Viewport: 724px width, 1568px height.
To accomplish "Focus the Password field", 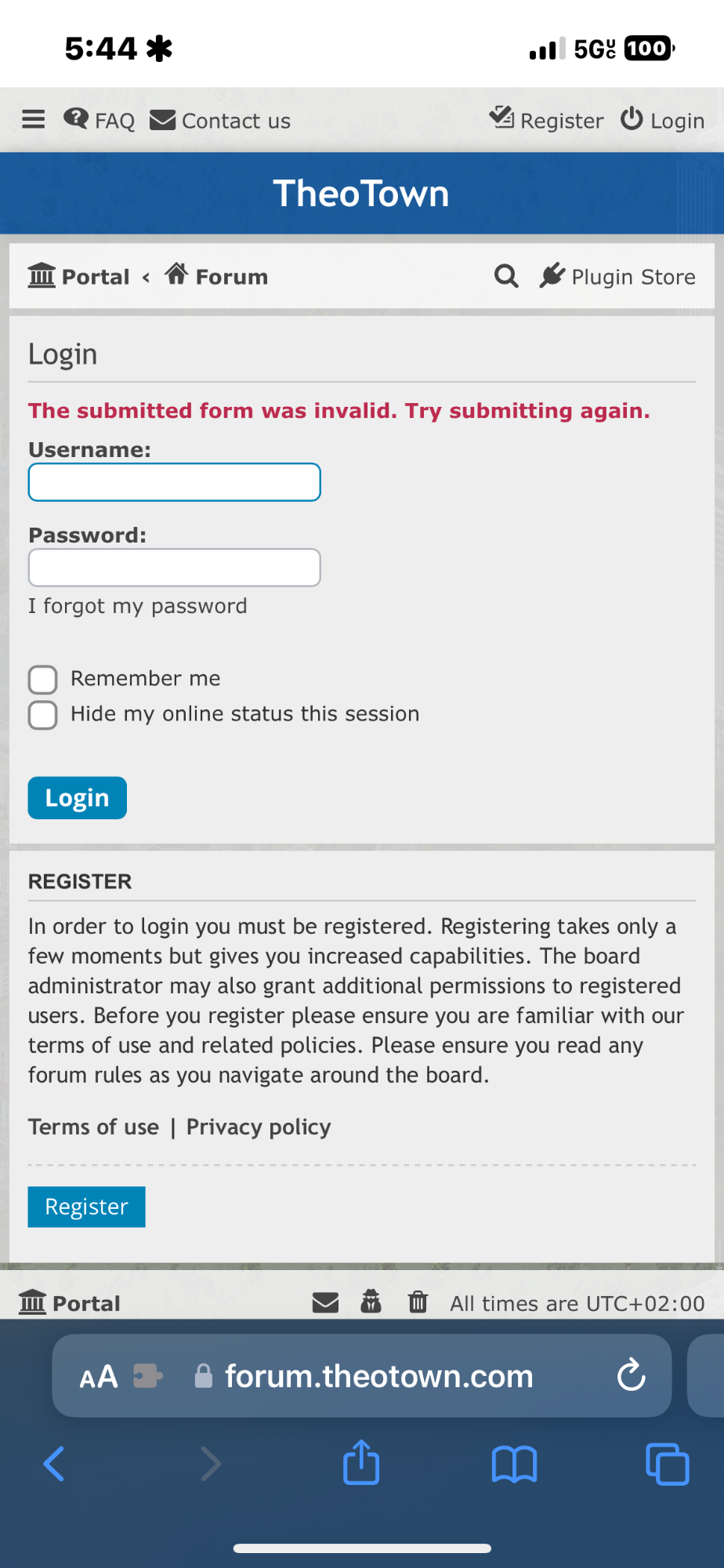I will coord(175,568).
